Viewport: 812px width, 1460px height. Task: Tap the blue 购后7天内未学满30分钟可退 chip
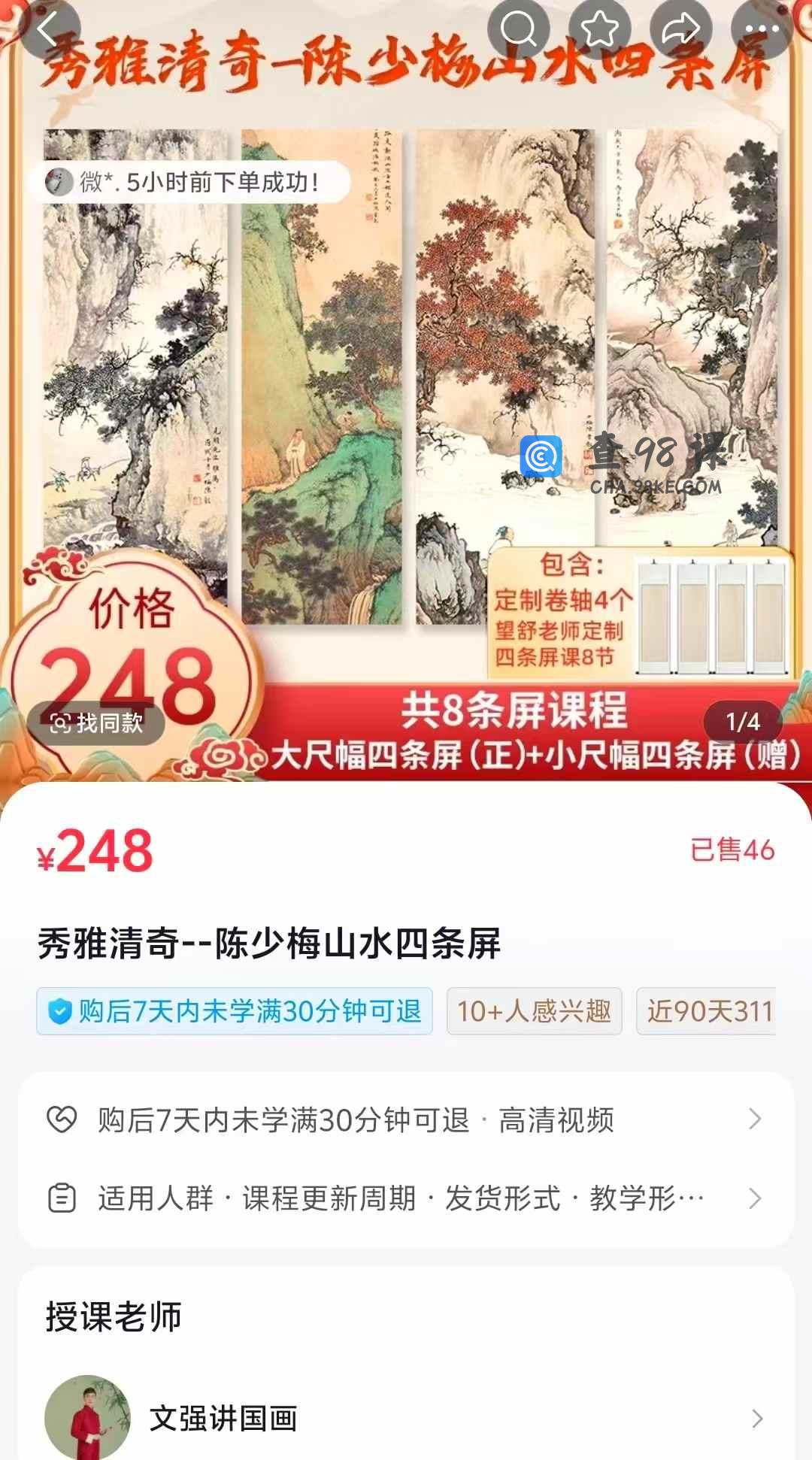click(235, 1011)
